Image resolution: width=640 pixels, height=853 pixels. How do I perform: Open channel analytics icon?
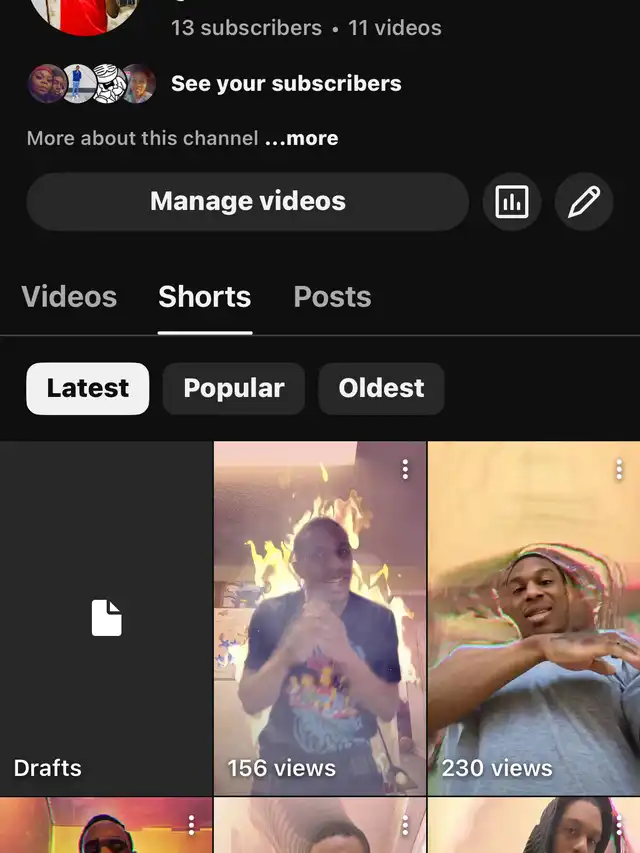point(511,202)
